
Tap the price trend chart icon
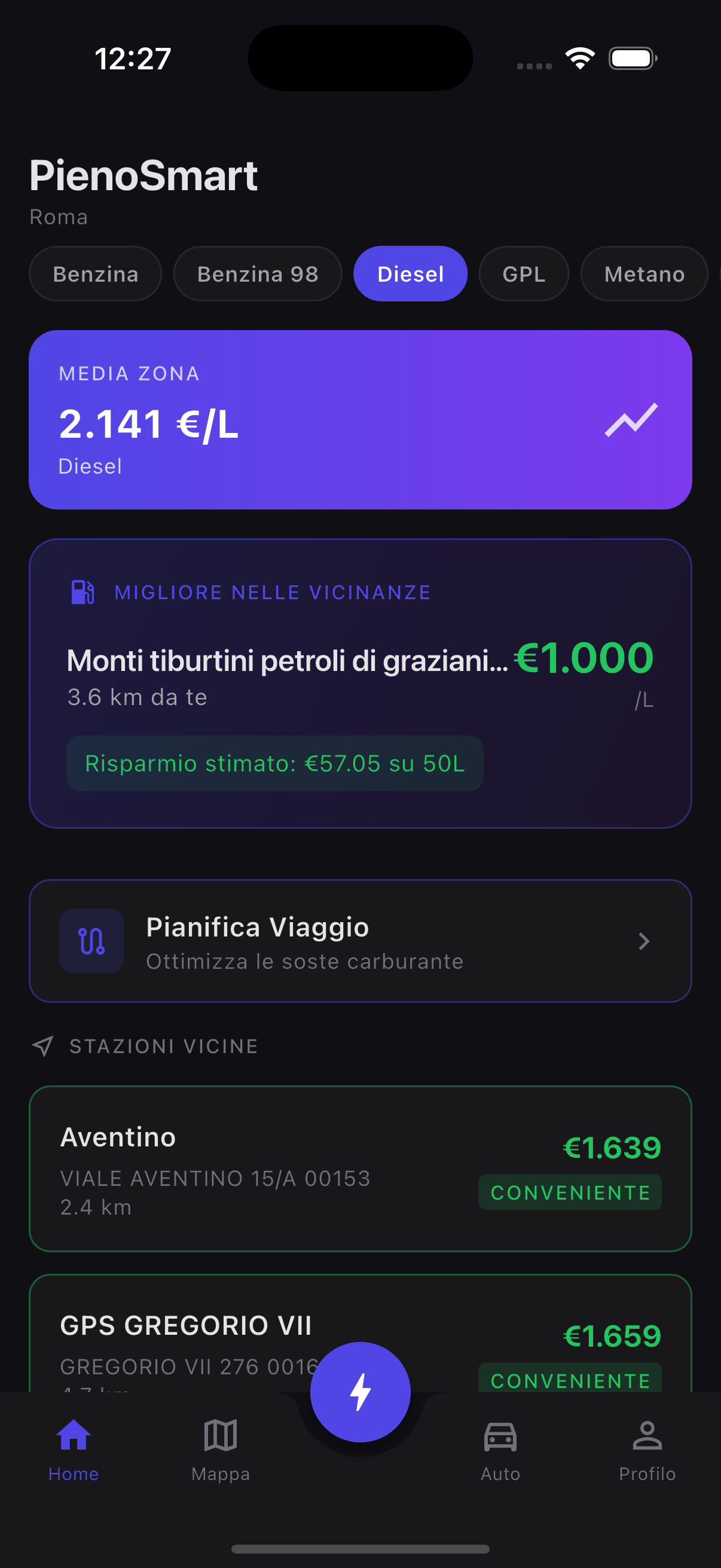pyautogui.click(x=631, y=420)
